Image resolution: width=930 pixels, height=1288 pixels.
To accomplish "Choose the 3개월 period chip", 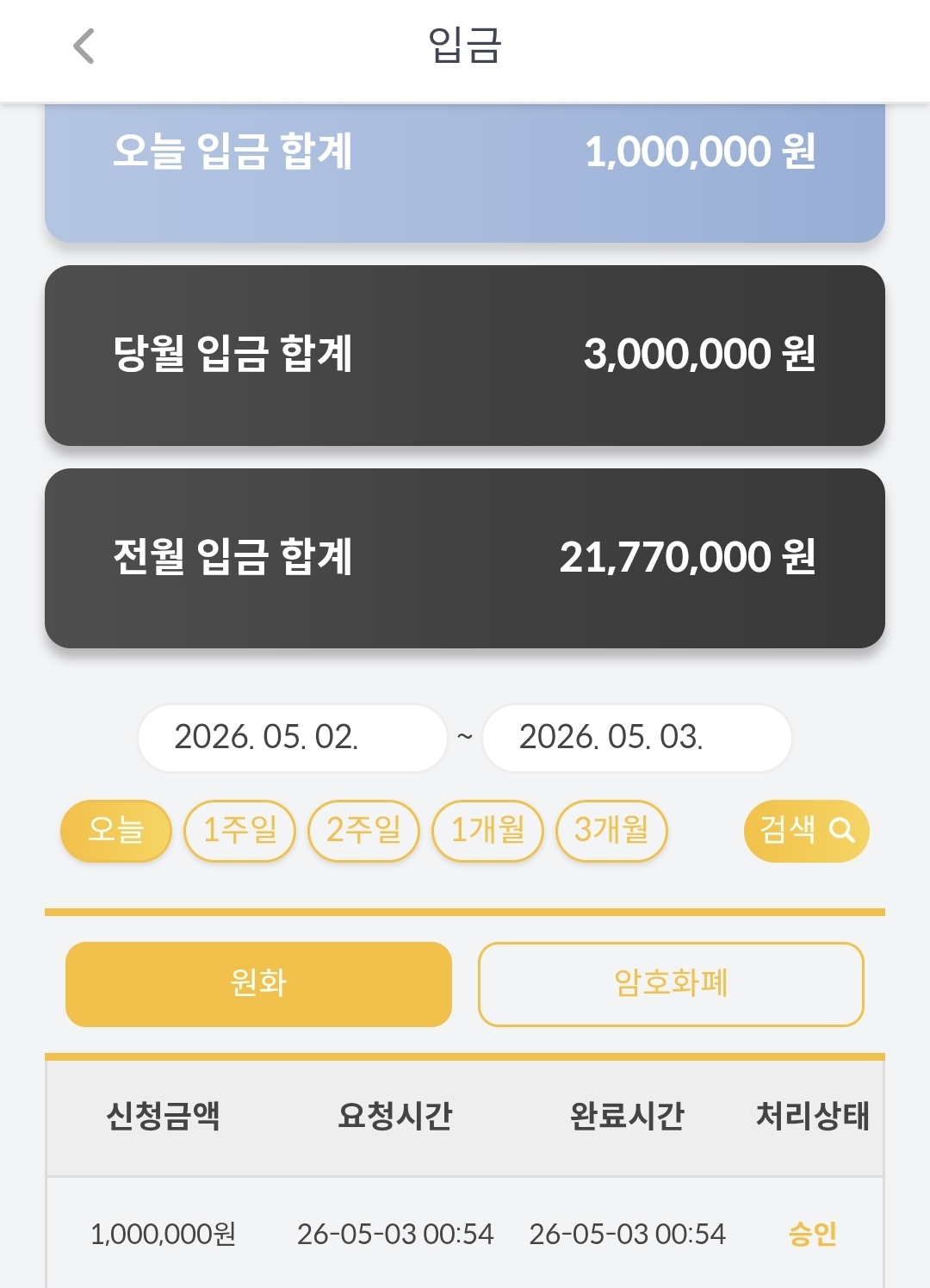I will [612, 831].
